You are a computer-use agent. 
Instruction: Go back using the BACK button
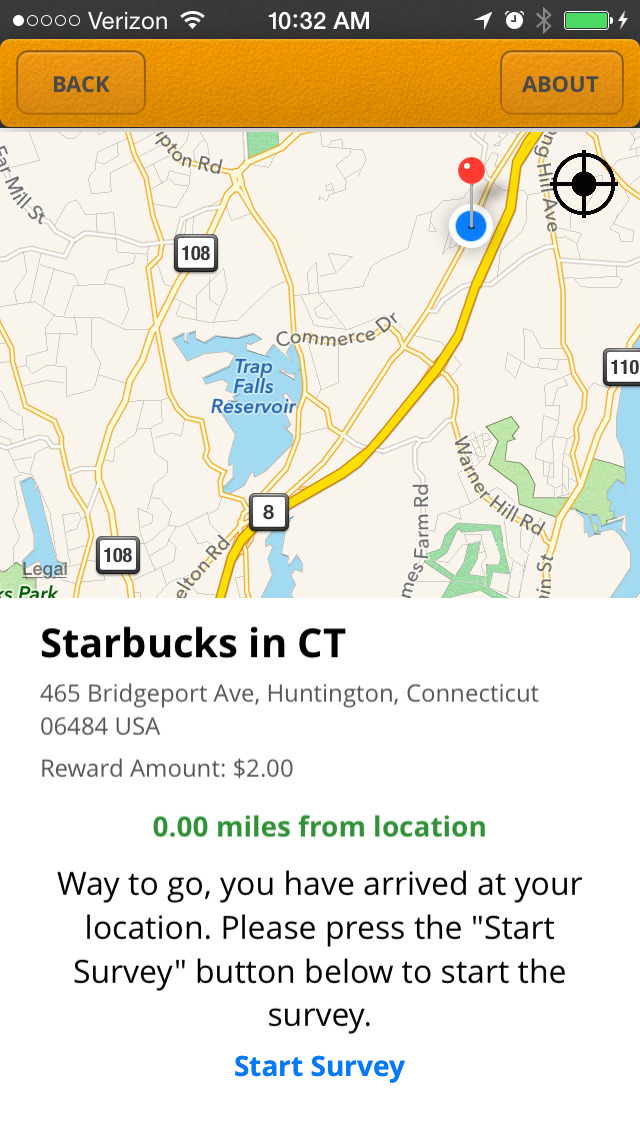click(x=80, y=83)
